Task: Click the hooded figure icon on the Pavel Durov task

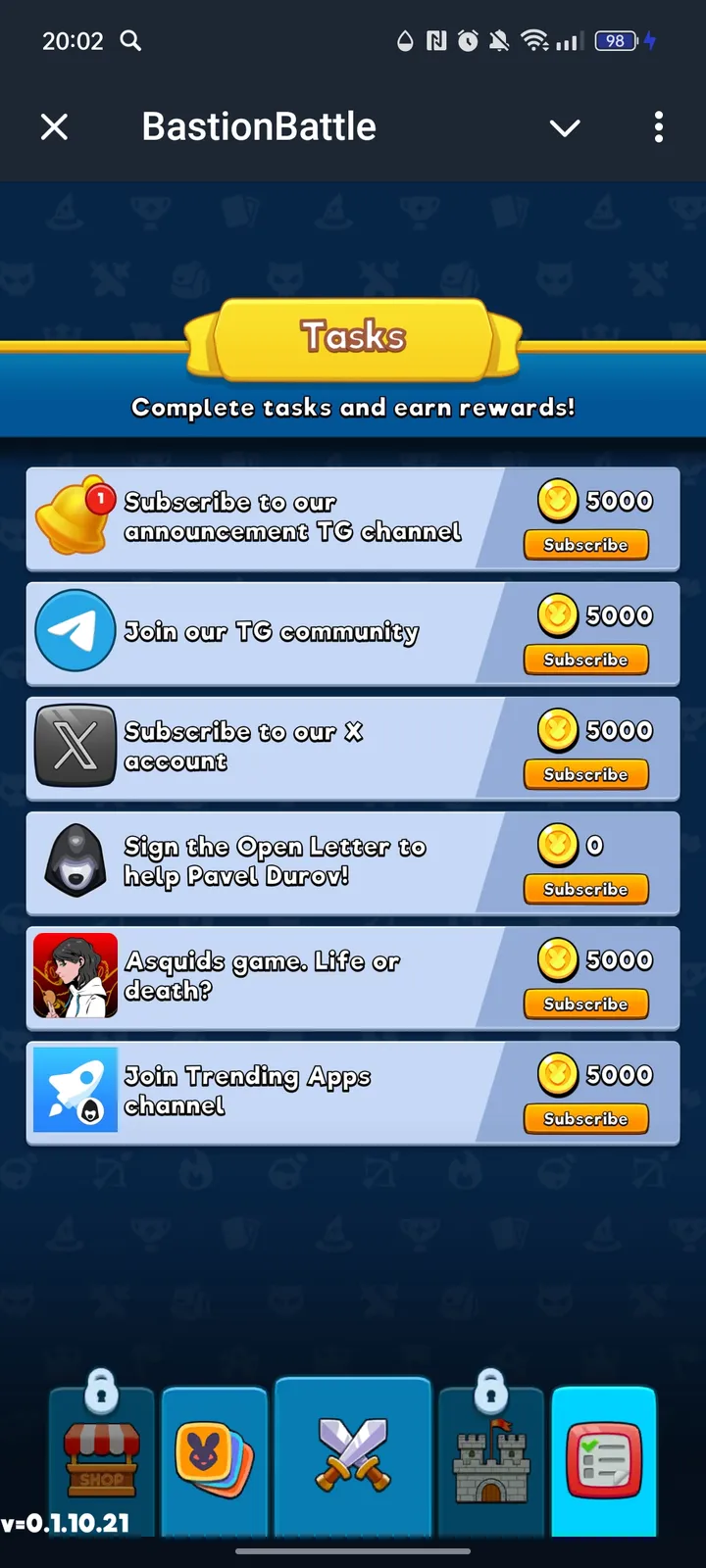Action: click(x=76, y=862)
